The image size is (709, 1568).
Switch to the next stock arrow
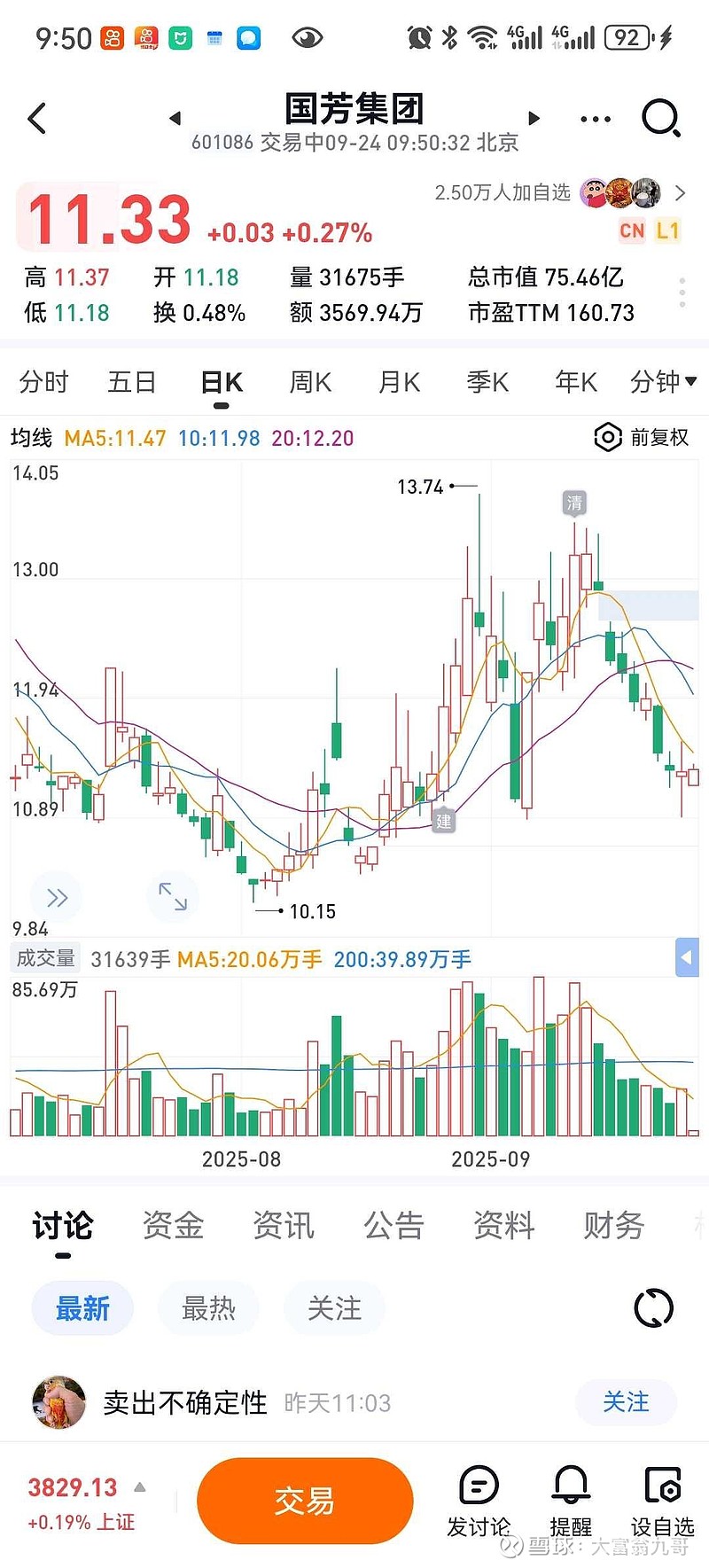click(x=534, y=118)
